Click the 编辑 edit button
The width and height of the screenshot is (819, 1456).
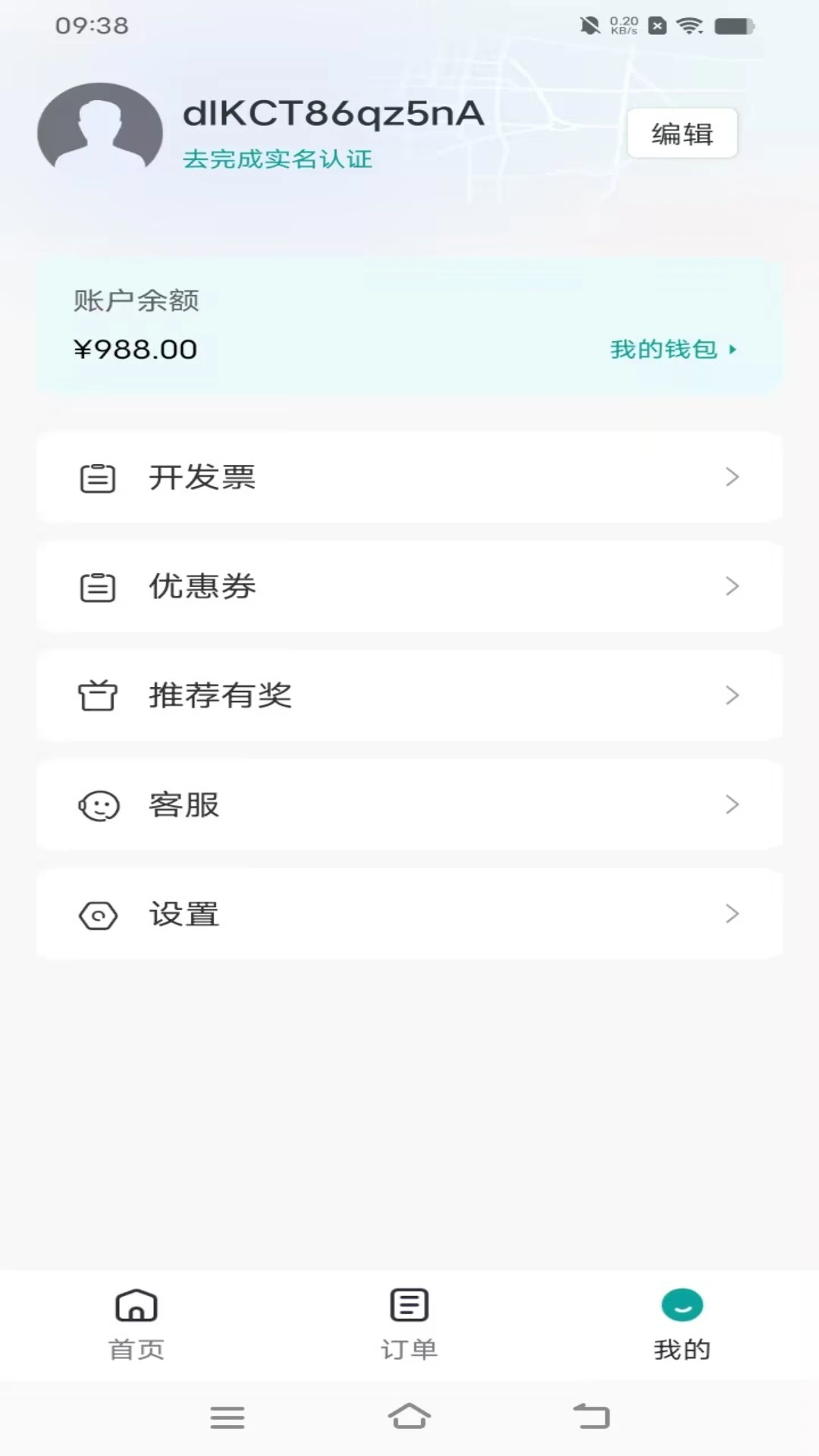pyautogui.click(x=682, y=133)
